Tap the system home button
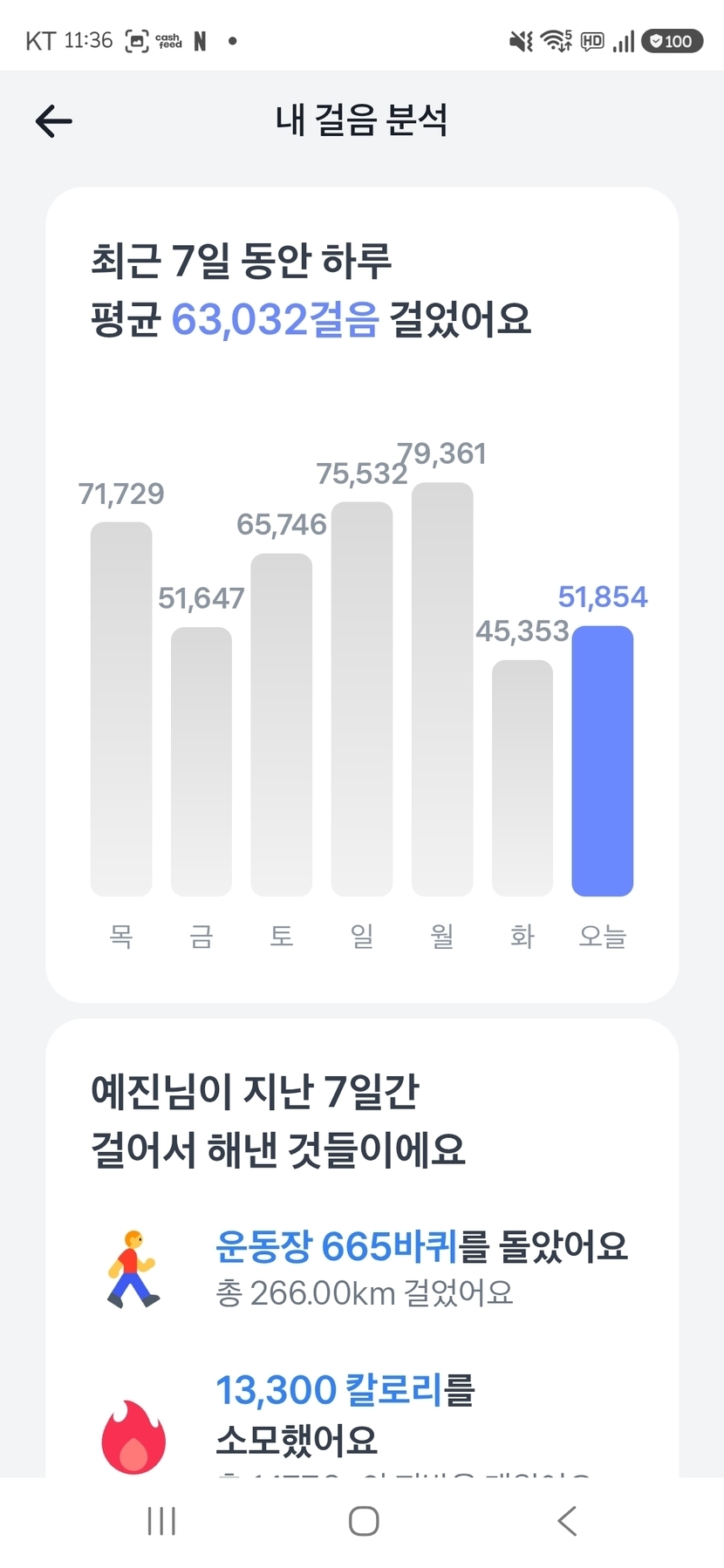The height and width of the screenshot is (1568, 724). point(364,1521)
